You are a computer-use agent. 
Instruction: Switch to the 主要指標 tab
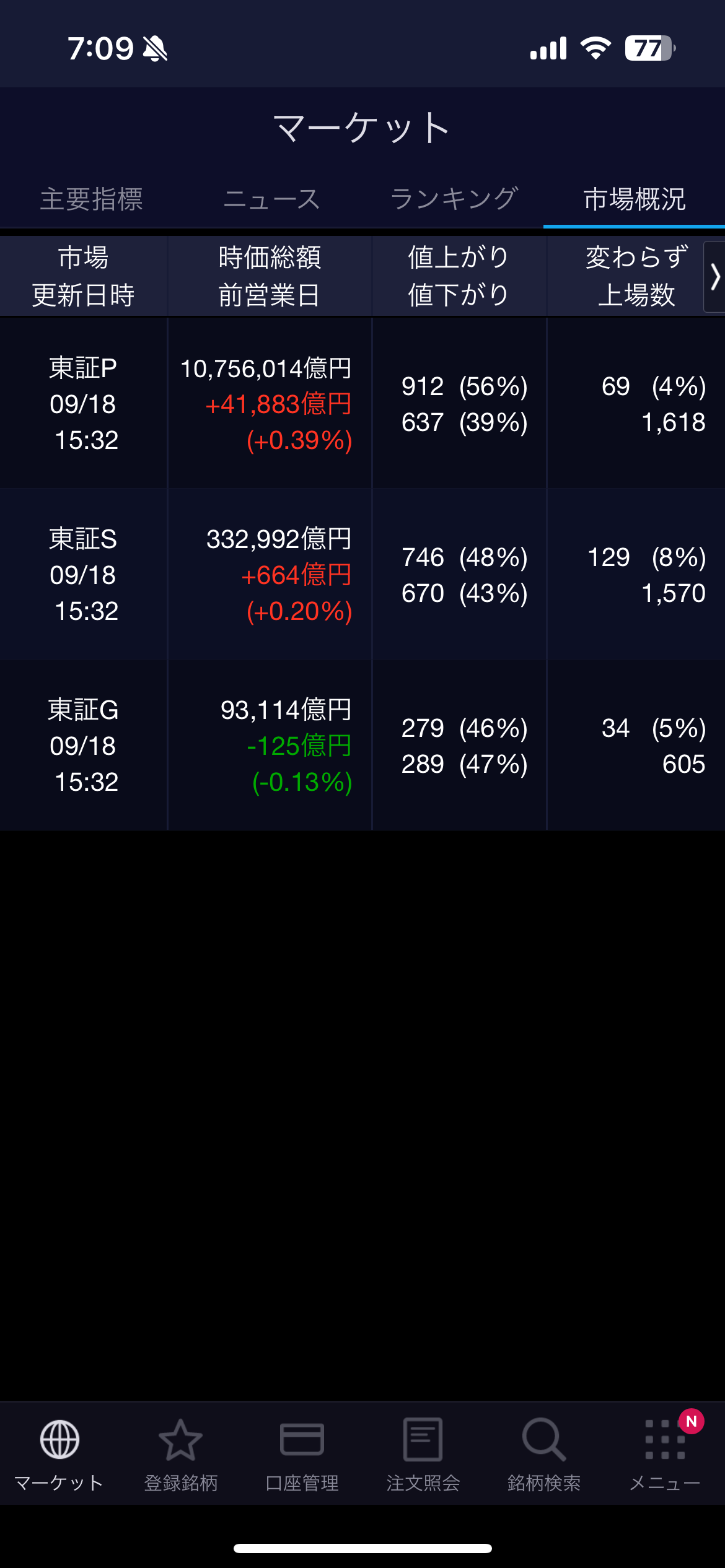pyautogui.click(x=92, y=199)
